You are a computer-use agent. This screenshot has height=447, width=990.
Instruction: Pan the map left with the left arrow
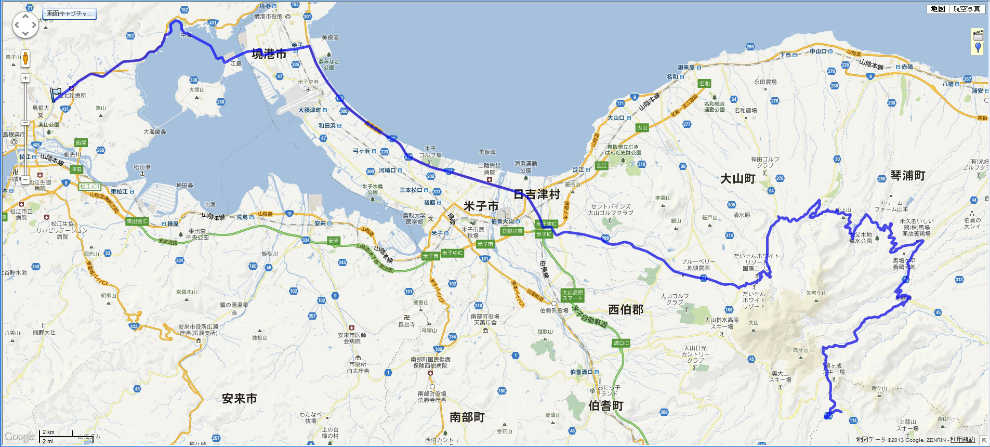tap(16, 25)
